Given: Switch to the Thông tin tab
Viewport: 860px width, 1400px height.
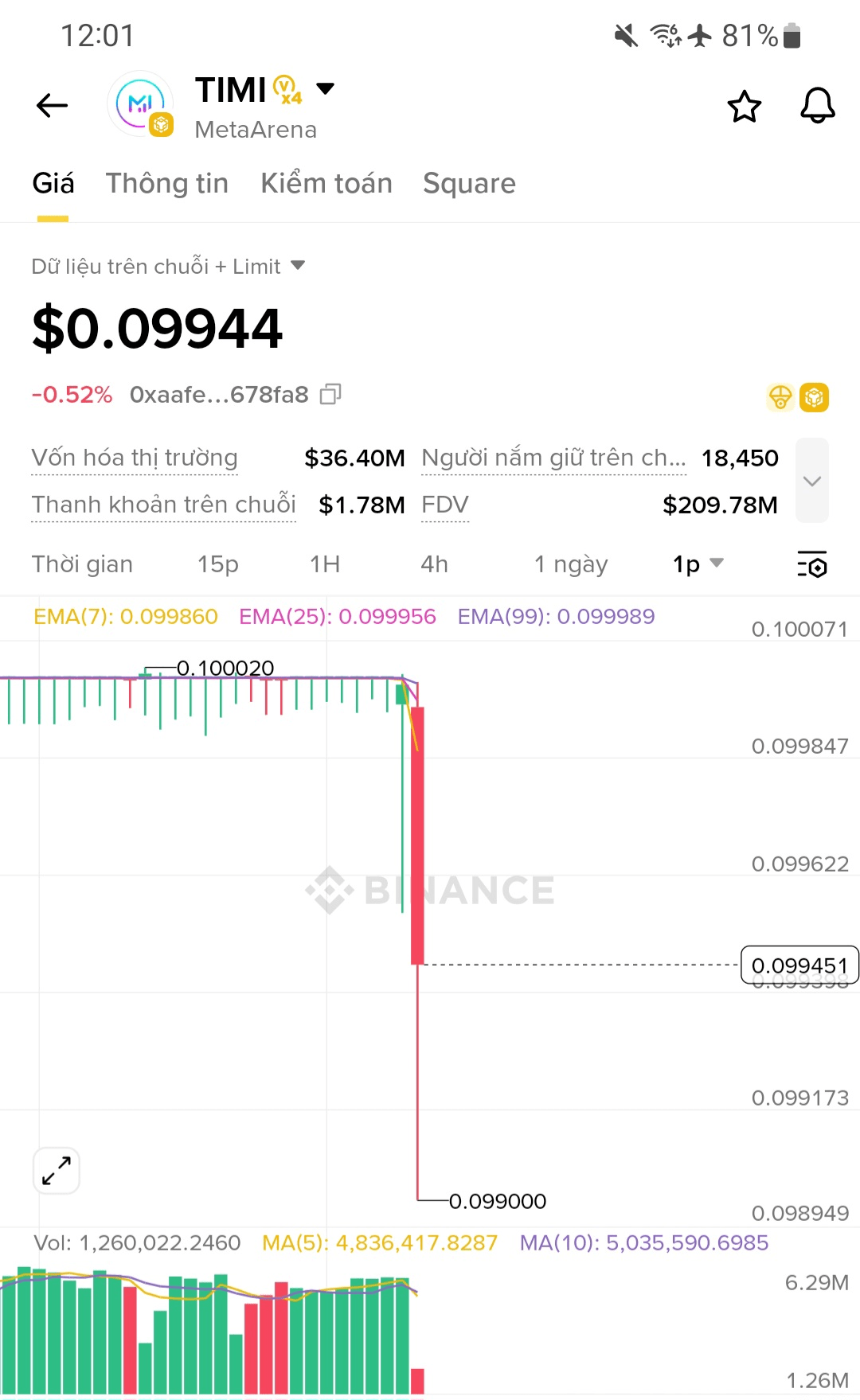Looking at the screenshot, I should point(167,183).
